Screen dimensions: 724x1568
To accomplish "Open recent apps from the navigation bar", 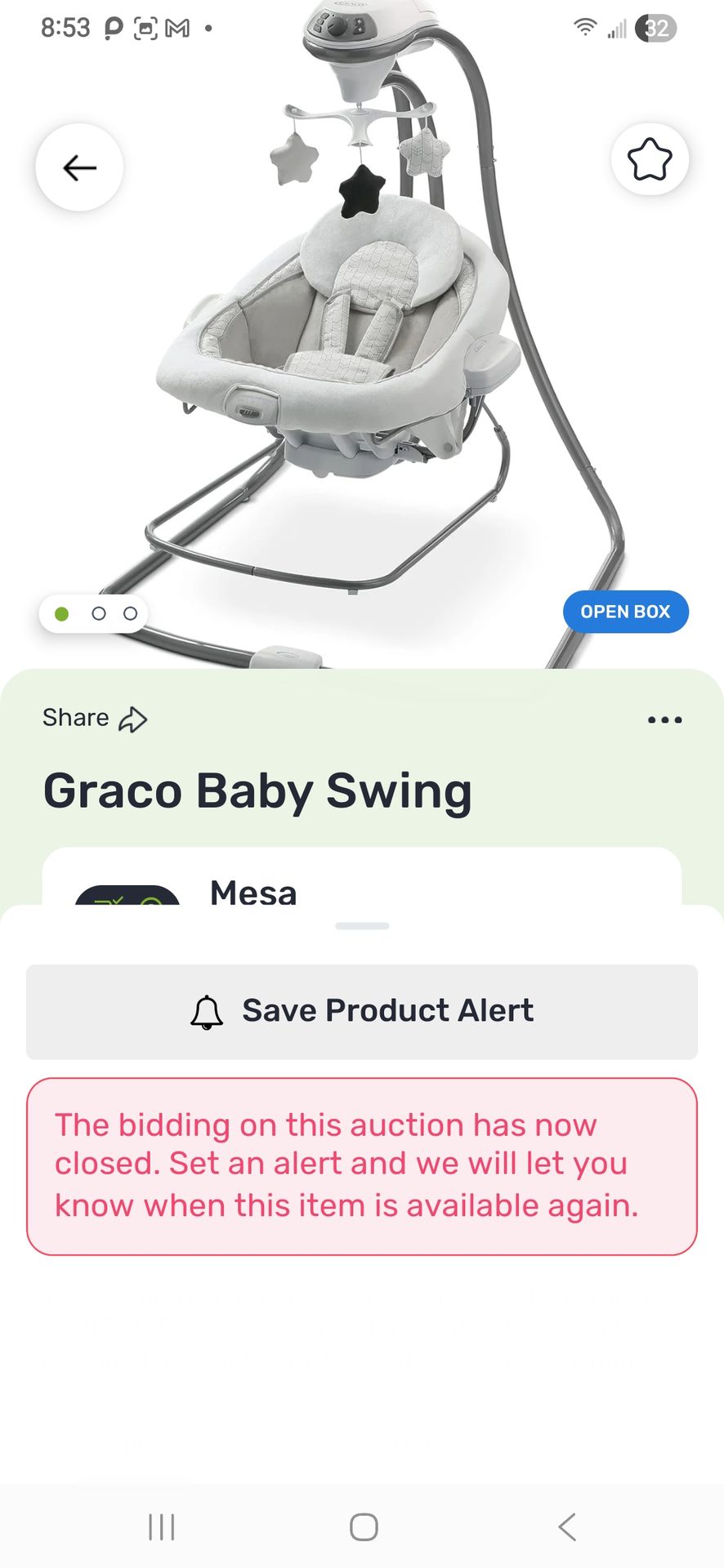I will (162, 1526).
